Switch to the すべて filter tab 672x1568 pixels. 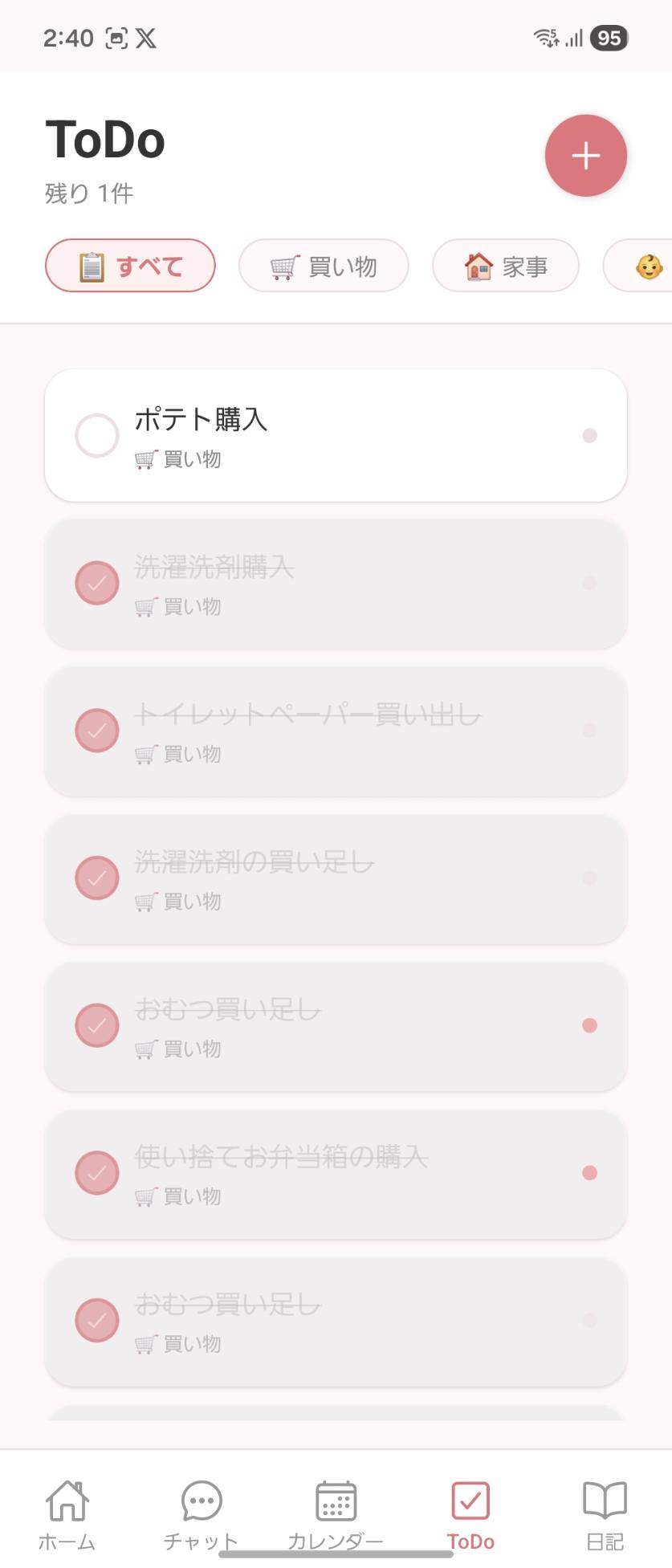coord(129,266)
